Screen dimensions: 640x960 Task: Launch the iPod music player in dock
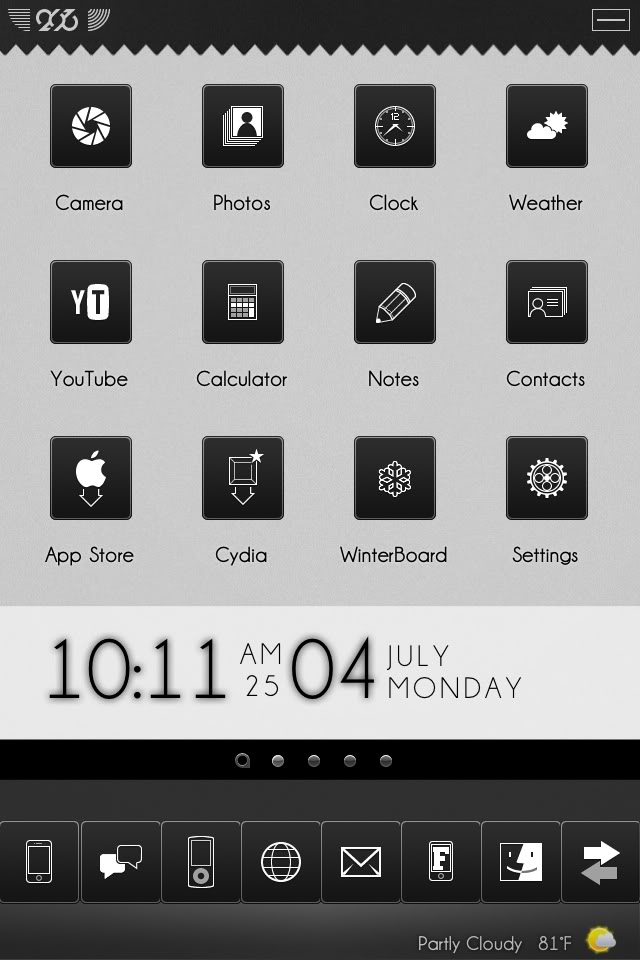[201, 861]
